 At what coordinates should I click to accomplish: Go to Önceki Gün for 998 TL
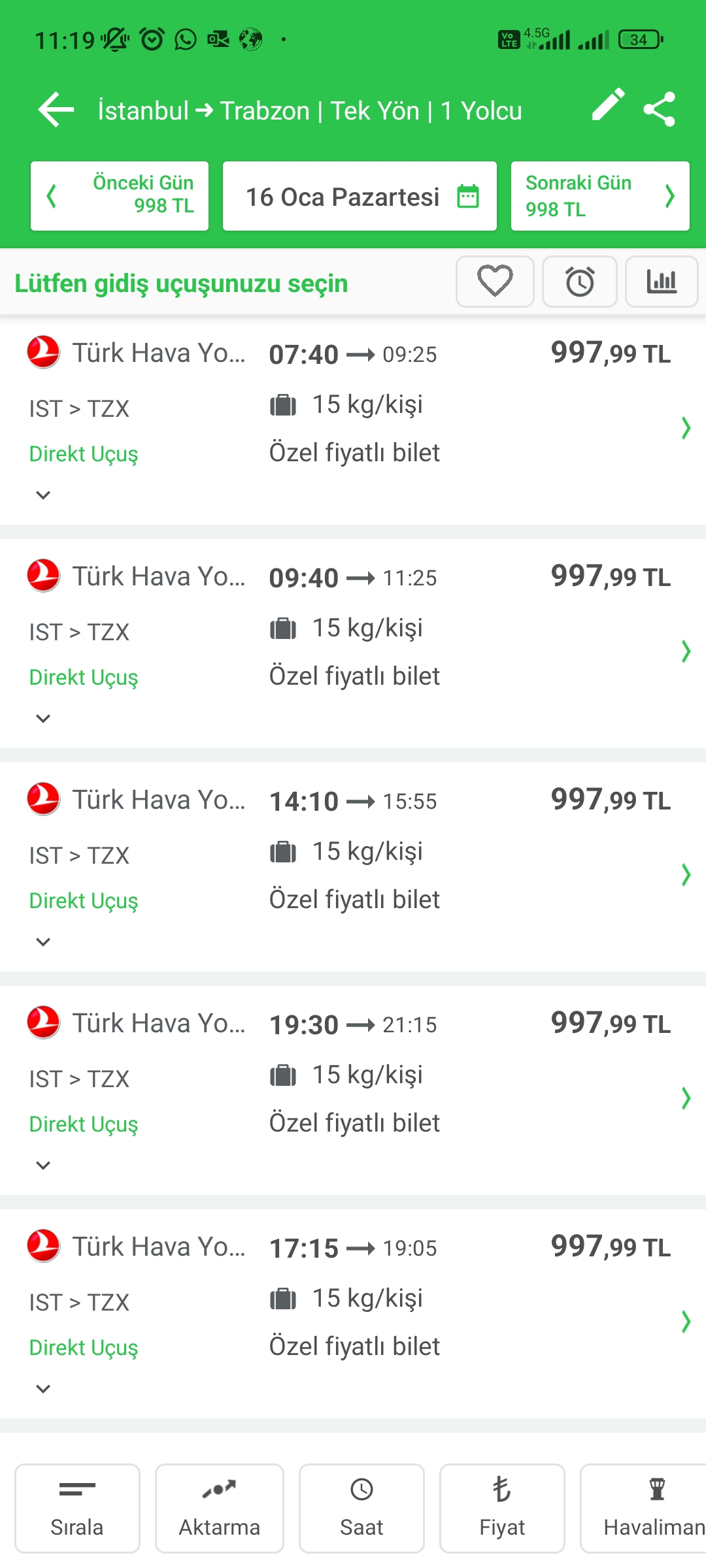tap(120, 196)
